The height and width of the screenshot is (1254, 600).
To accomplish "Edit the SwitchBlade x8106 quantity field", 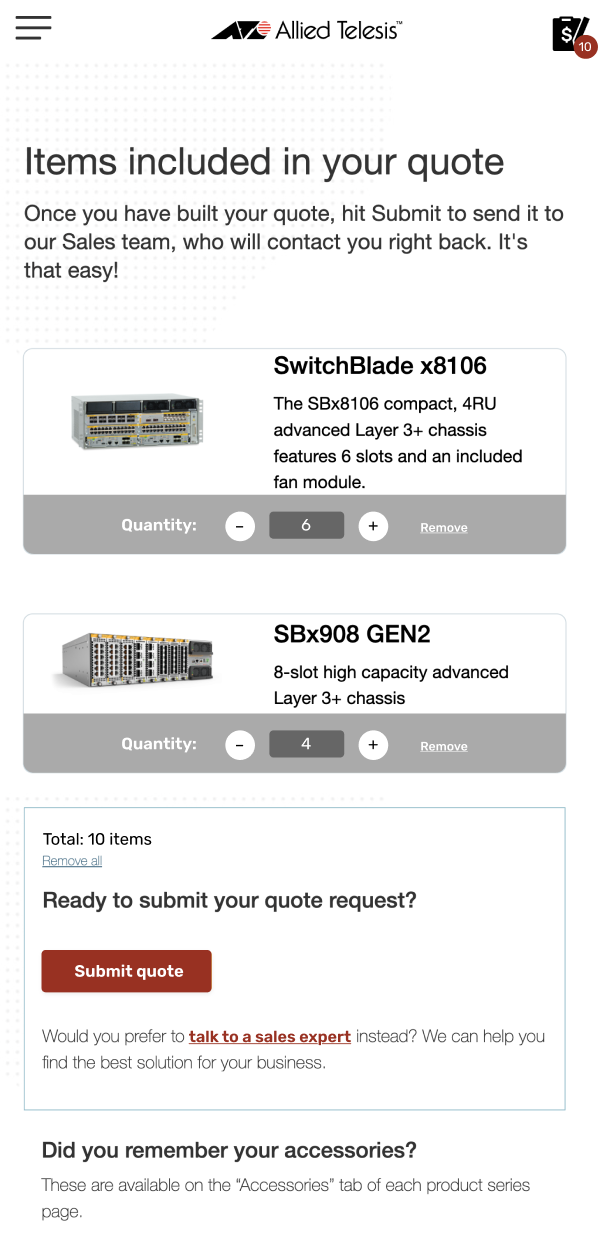I will pyautogui.click(x=306, y=525).
